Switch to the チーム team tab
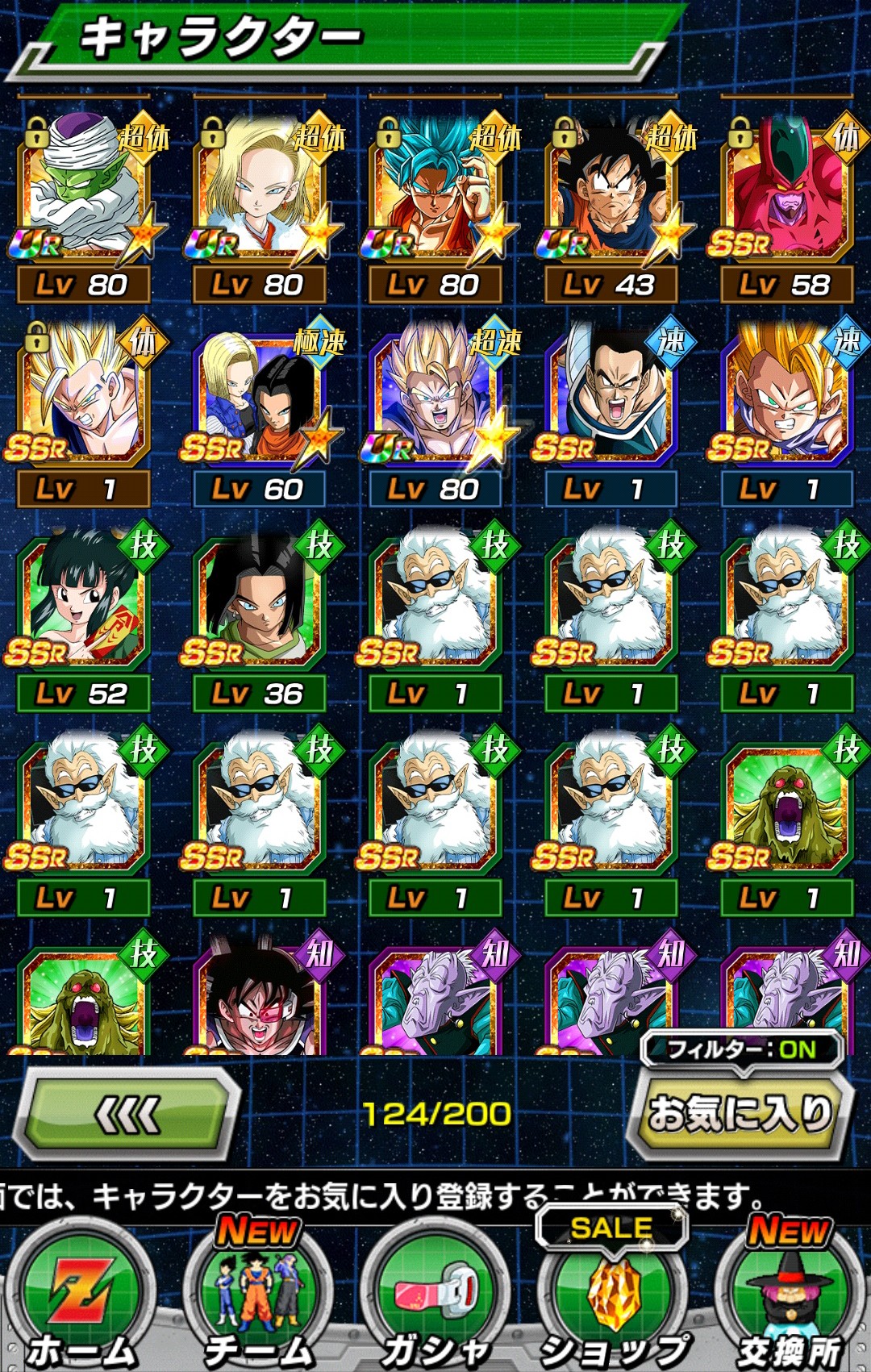 pos(258,1299)
